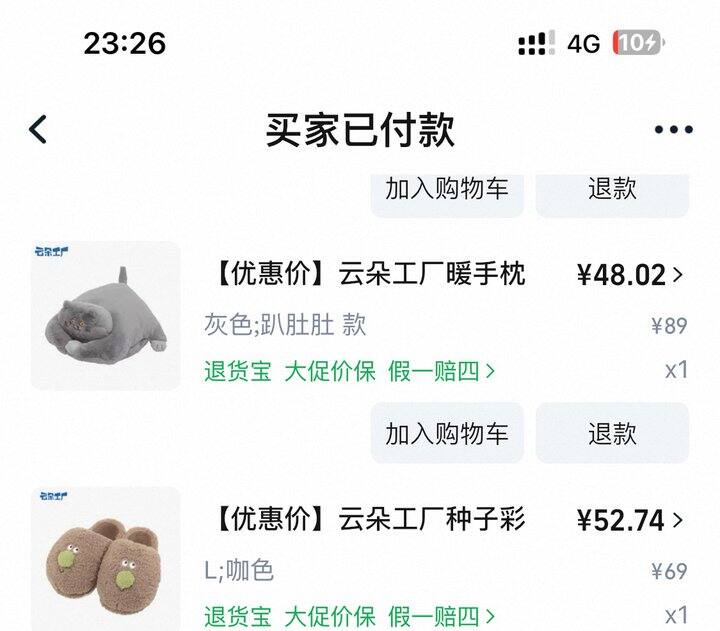Open 退货宝 service guarantees for 暖手枕
Screen dimensions: 720x631
coord(238,372)
